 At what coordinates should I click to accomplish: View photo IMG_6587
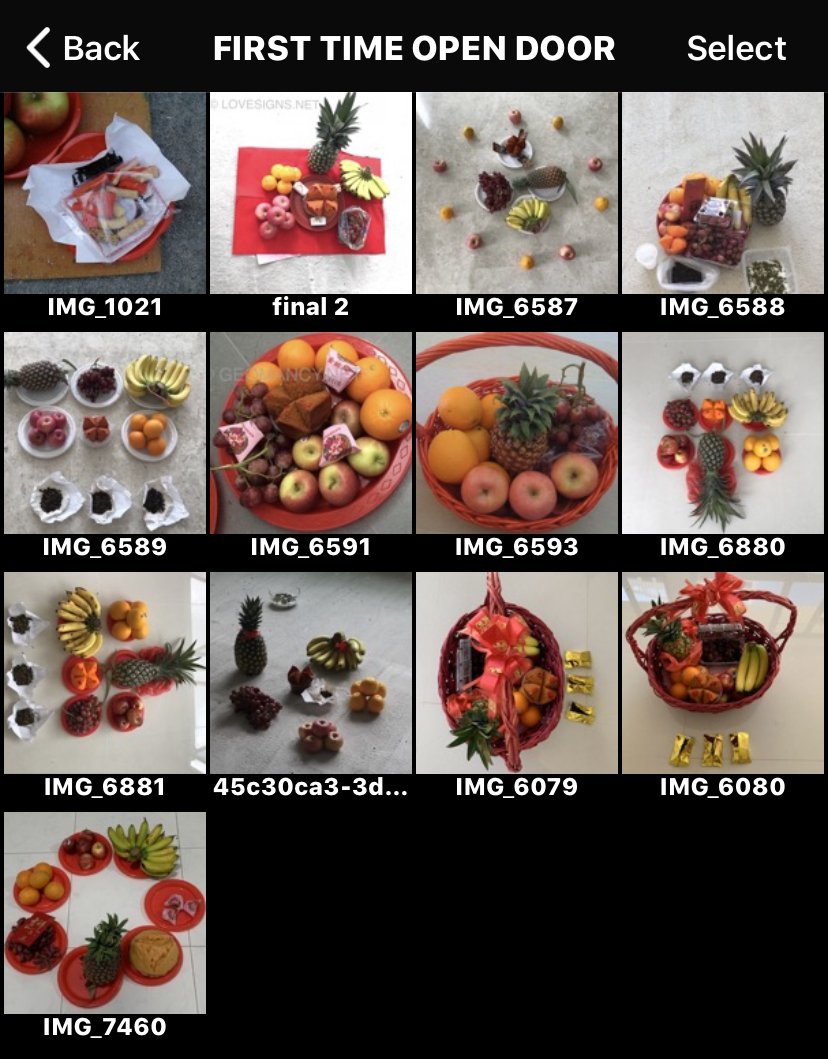(x=516, y=192)
